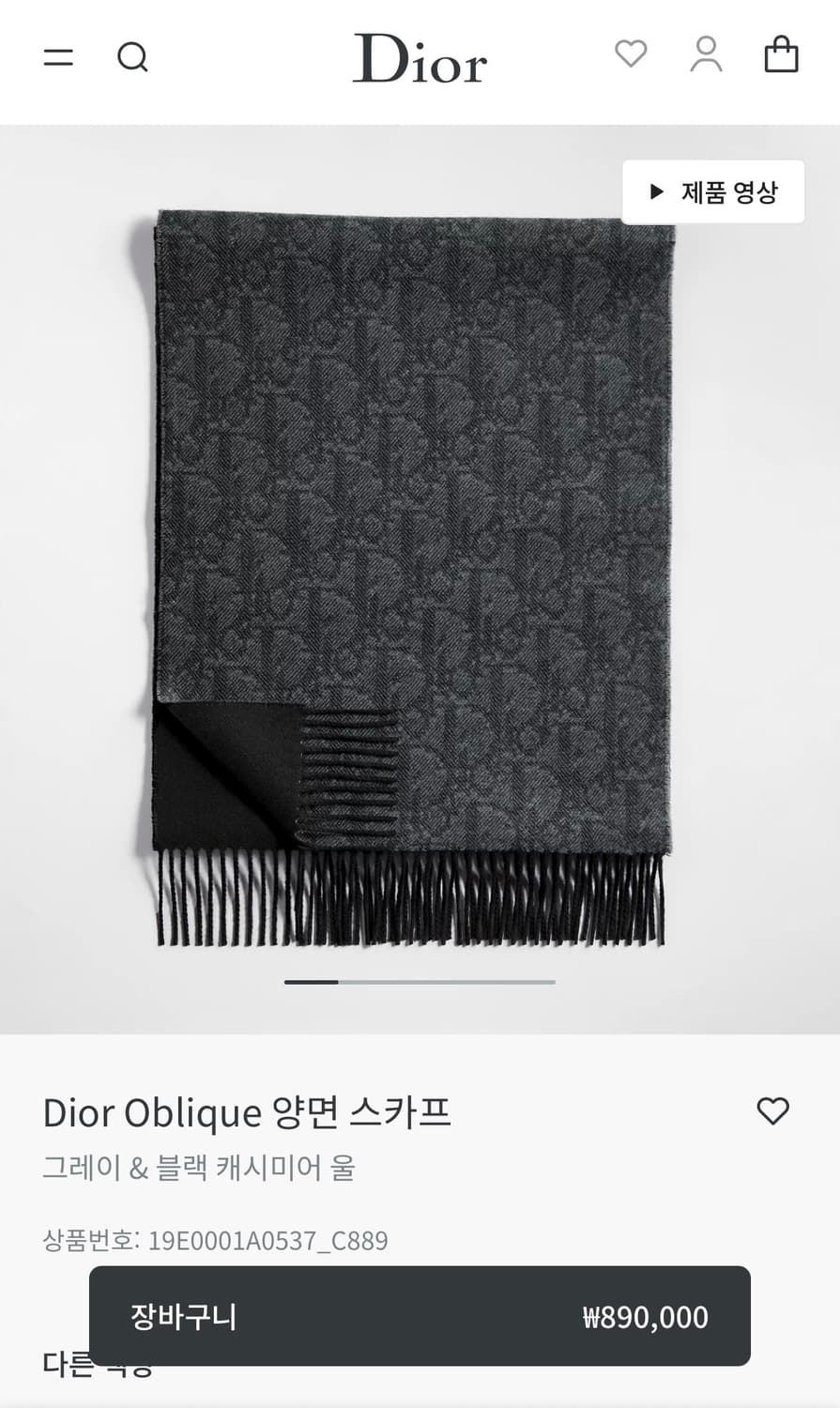Click the title "Dior Oblique 양면 스카프"
840x1408 pixels.
tap(248, 1112)
